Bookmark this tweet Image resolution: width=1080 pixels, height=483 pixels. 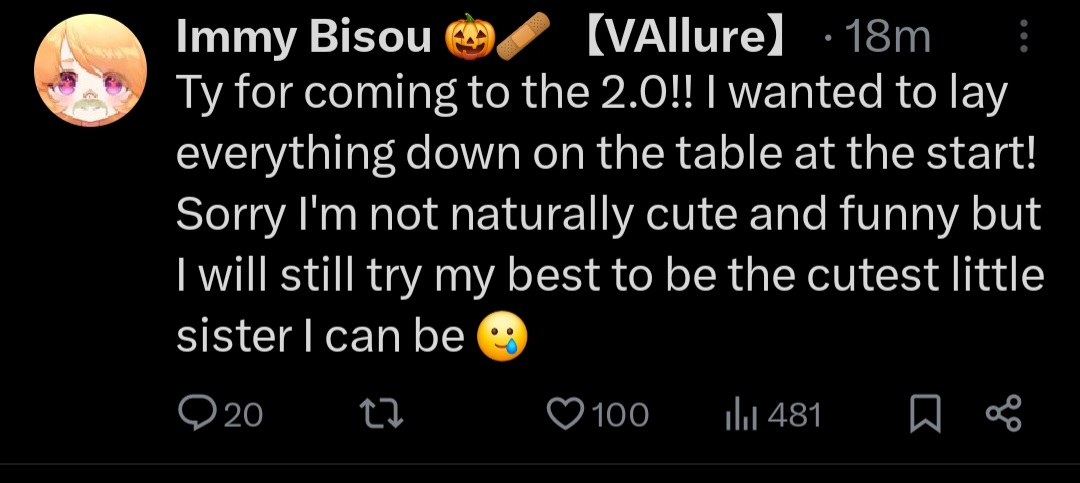(x=925, y=414)
